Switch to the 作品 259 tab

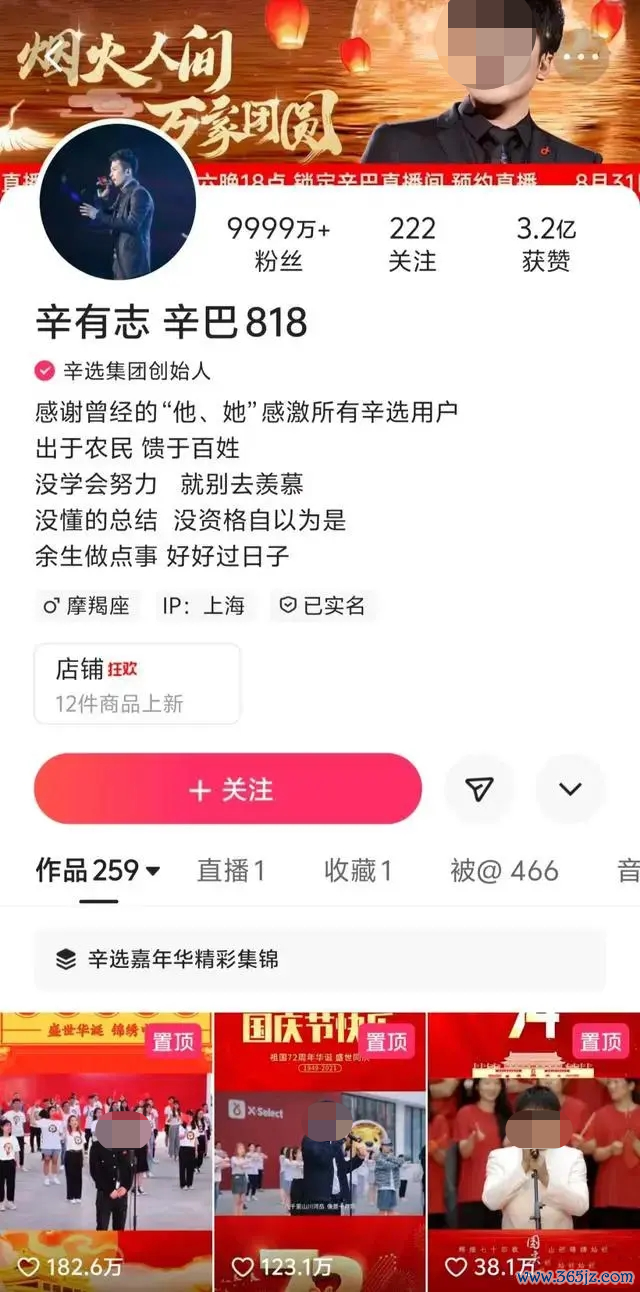pyautogui.click(x=98, y=871)
